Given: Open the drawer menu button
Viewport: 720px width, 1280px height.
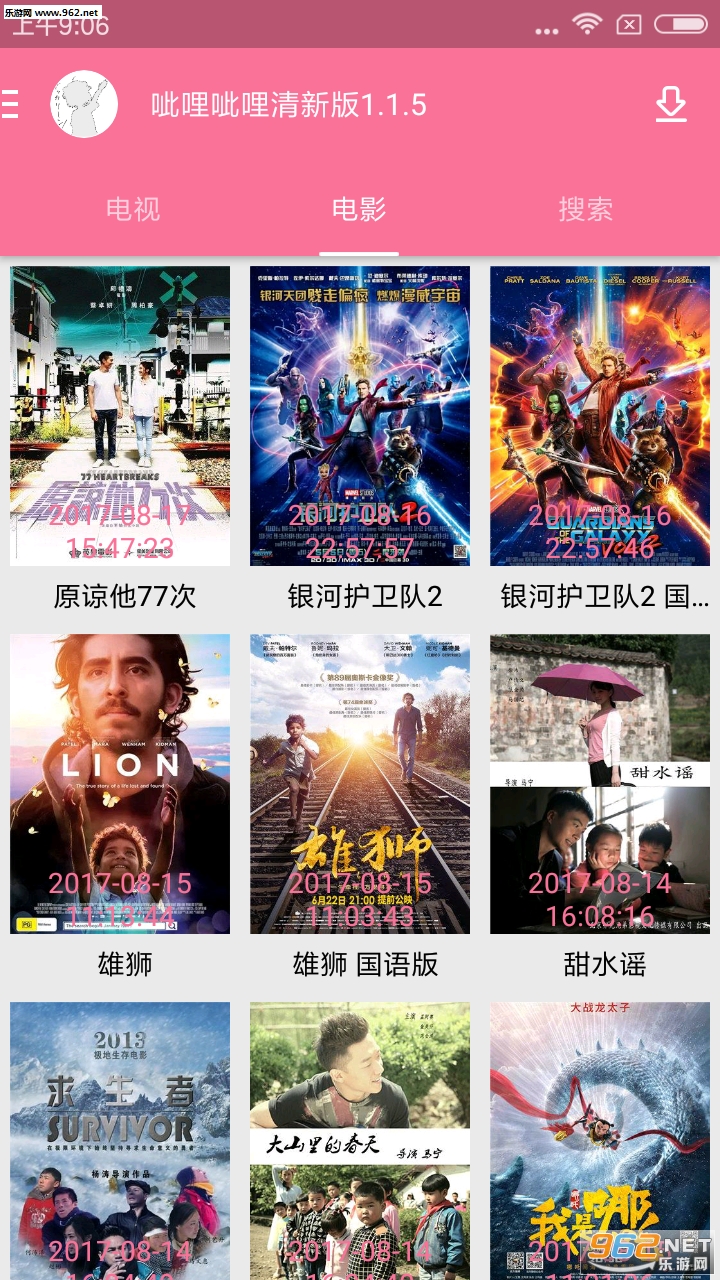Looking at the screenshot, I should pyautogui.click(x=10, y=104).
